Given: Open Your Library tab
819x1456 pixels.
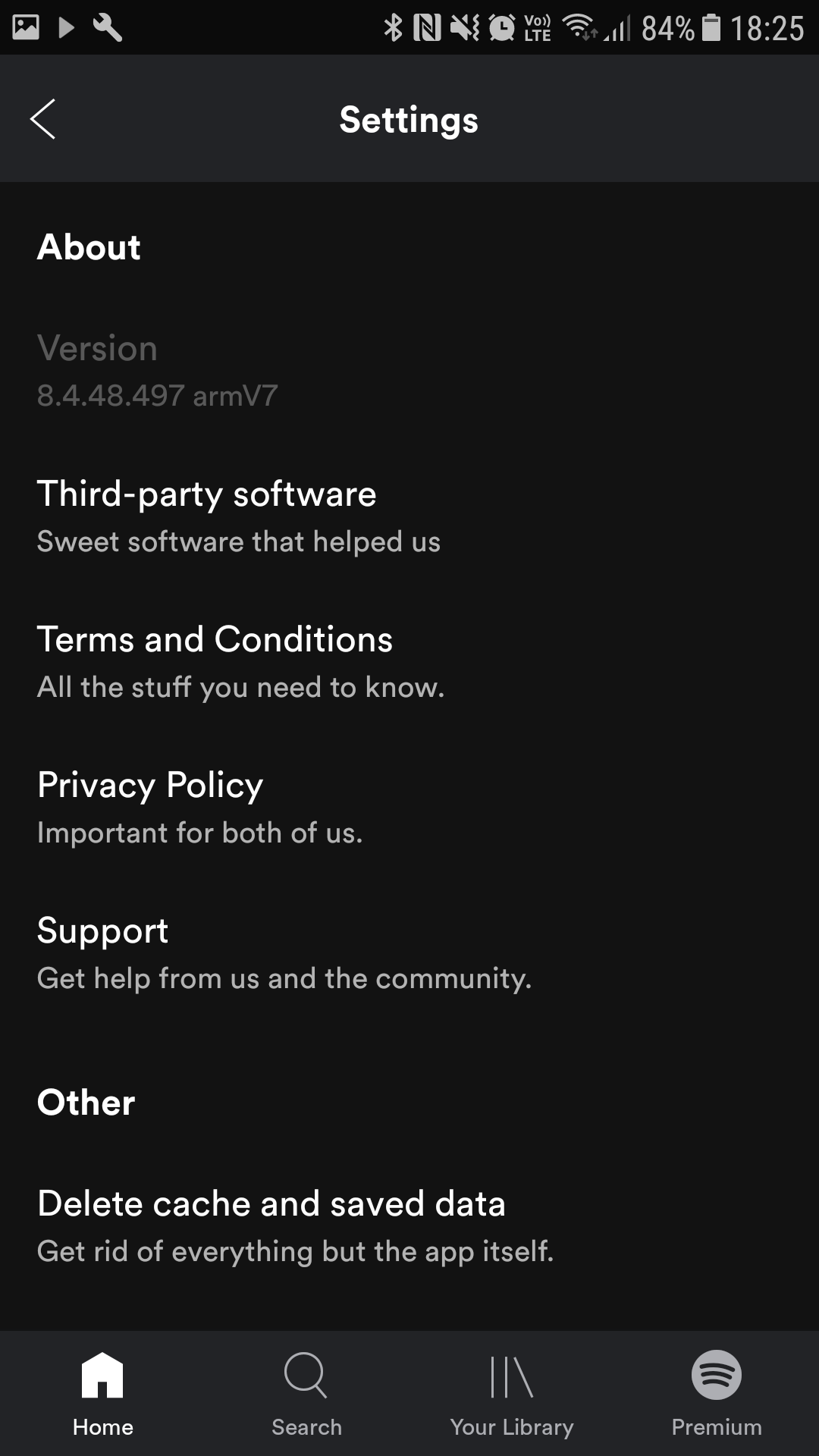Looking at the screenshot, I should pos(512,1394).
